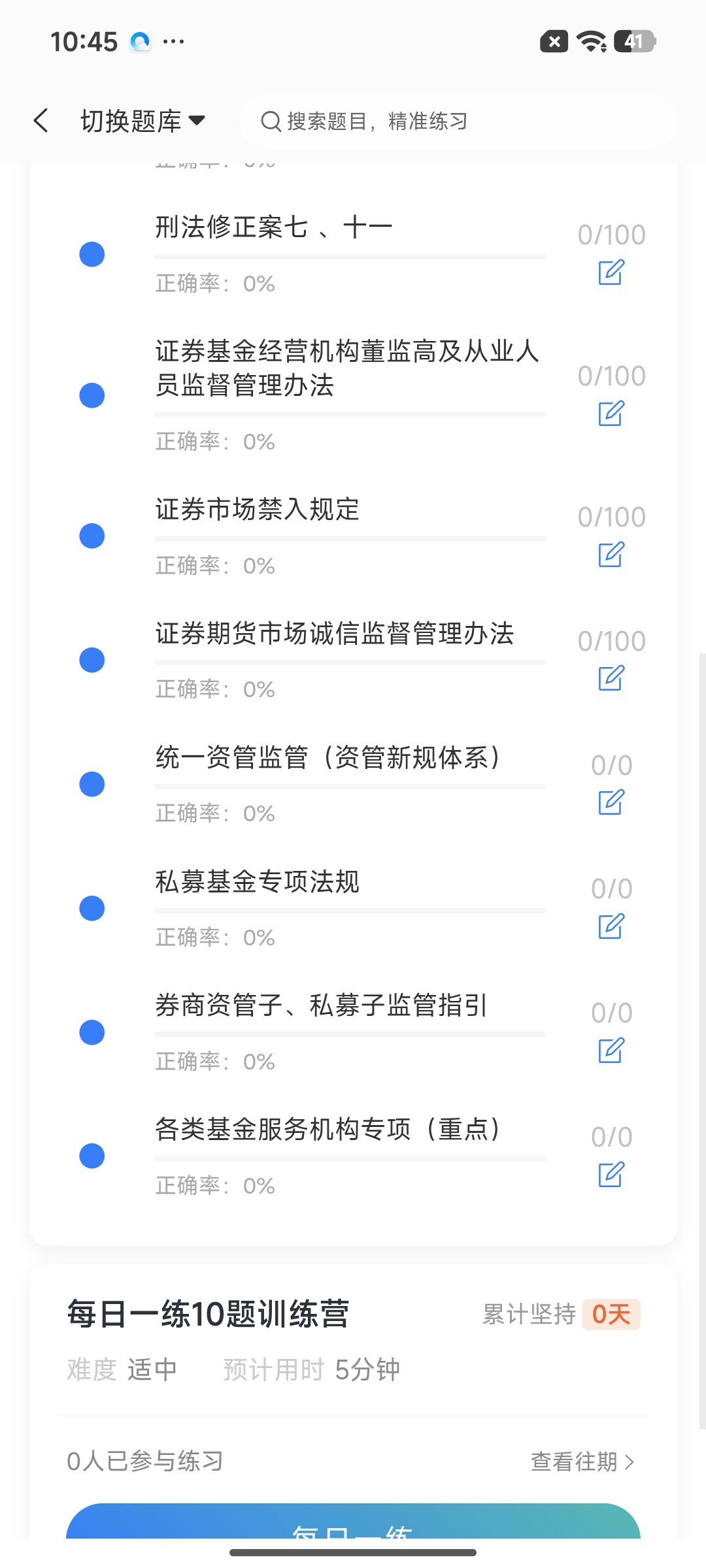Screen dimensions: 706x1568
Task: Open 券商资管子、私募子监管指引 row
Action: pos(353,1032)
